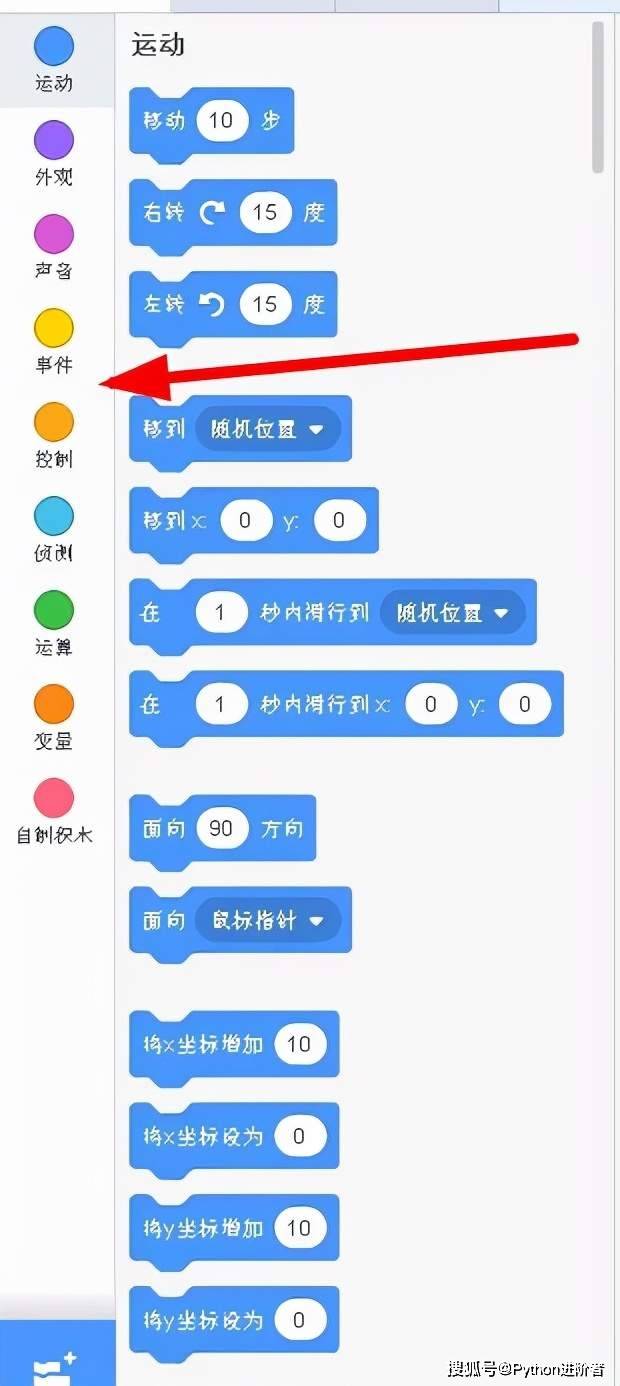Tap the value in 将x坐标设为 block
The width and height of the screenshot is (620, 1386).
(x=299, y=1136)
